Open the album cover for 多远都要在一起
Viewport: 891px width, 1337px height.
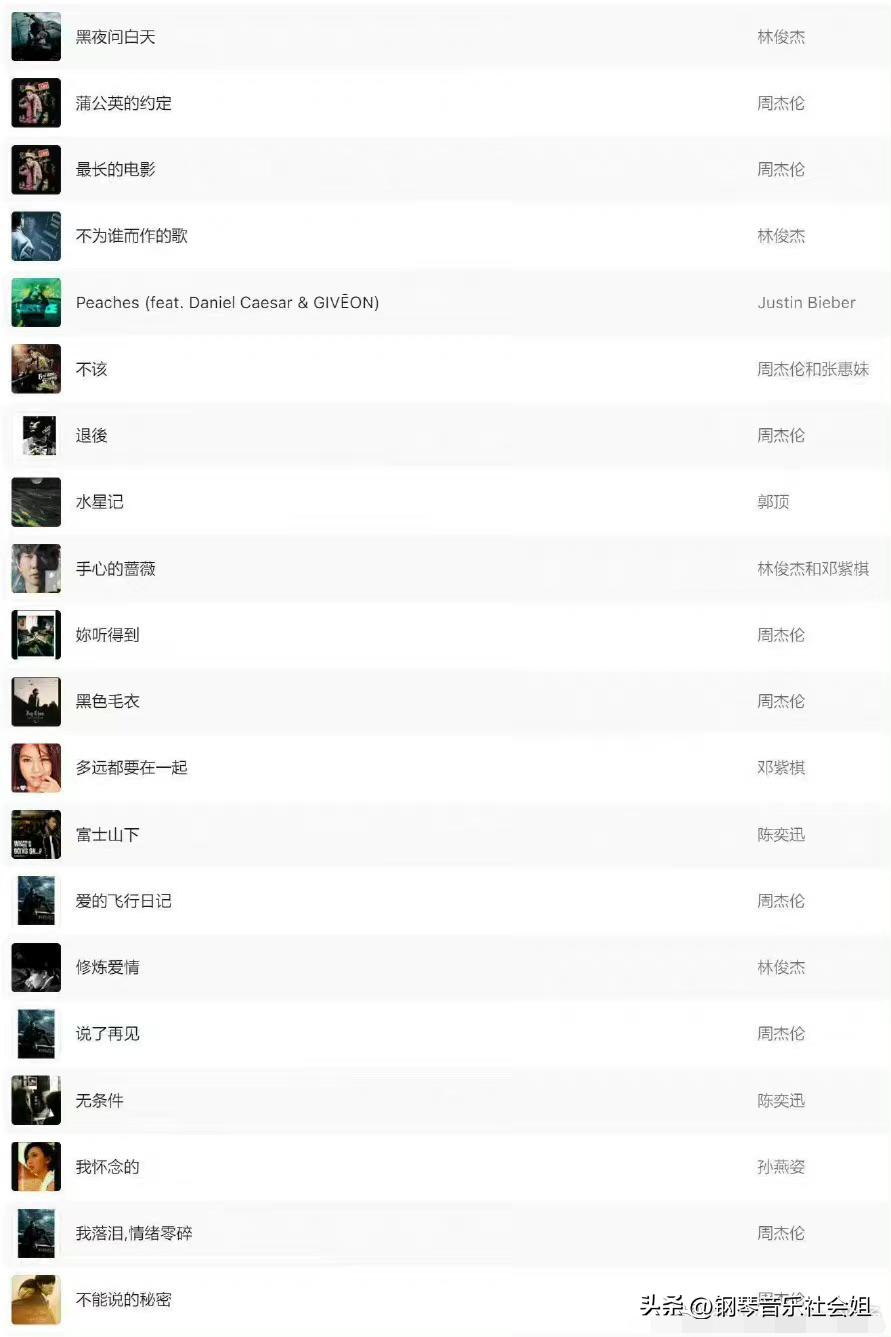pos(36,767)
